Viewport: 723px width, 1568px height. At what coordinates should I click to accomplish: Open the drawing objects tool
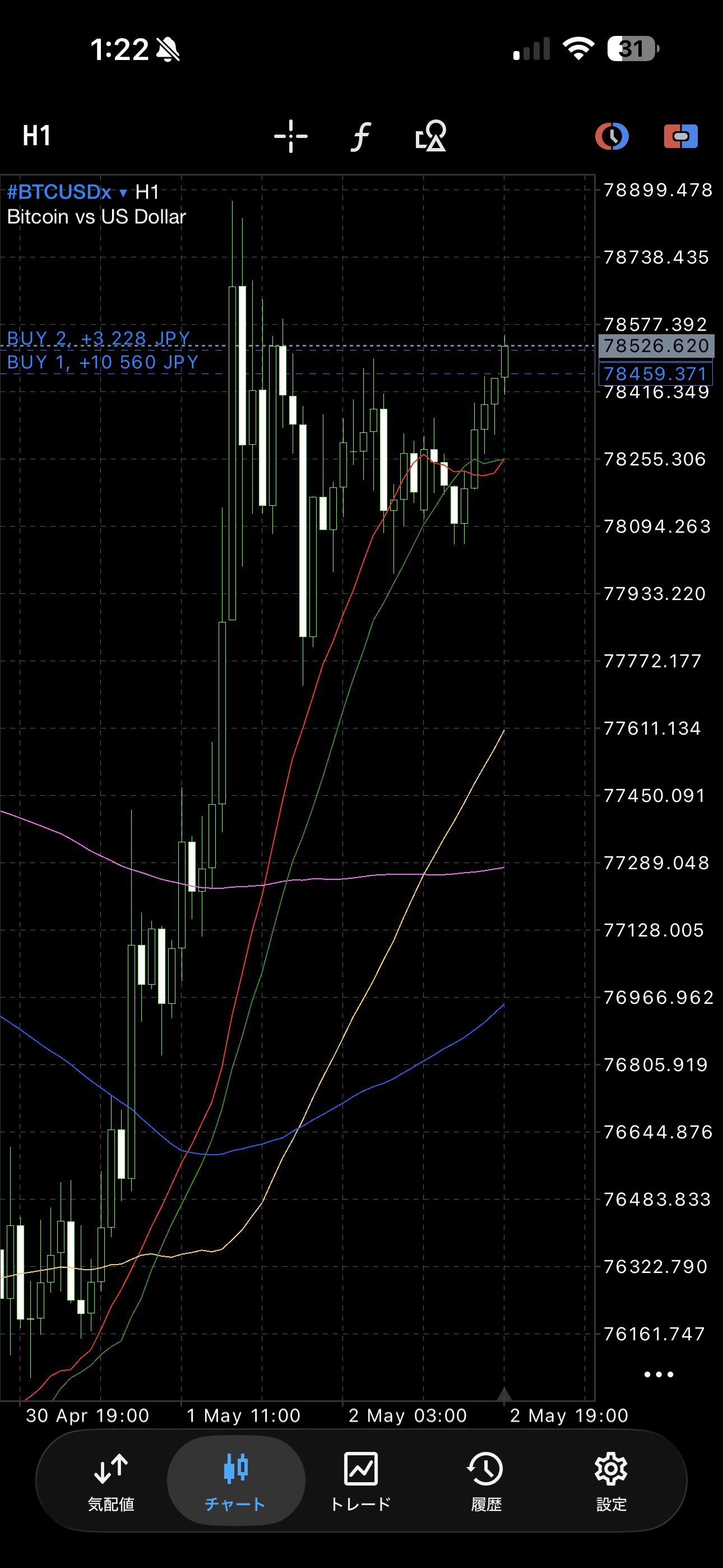(x=431, y=136)
